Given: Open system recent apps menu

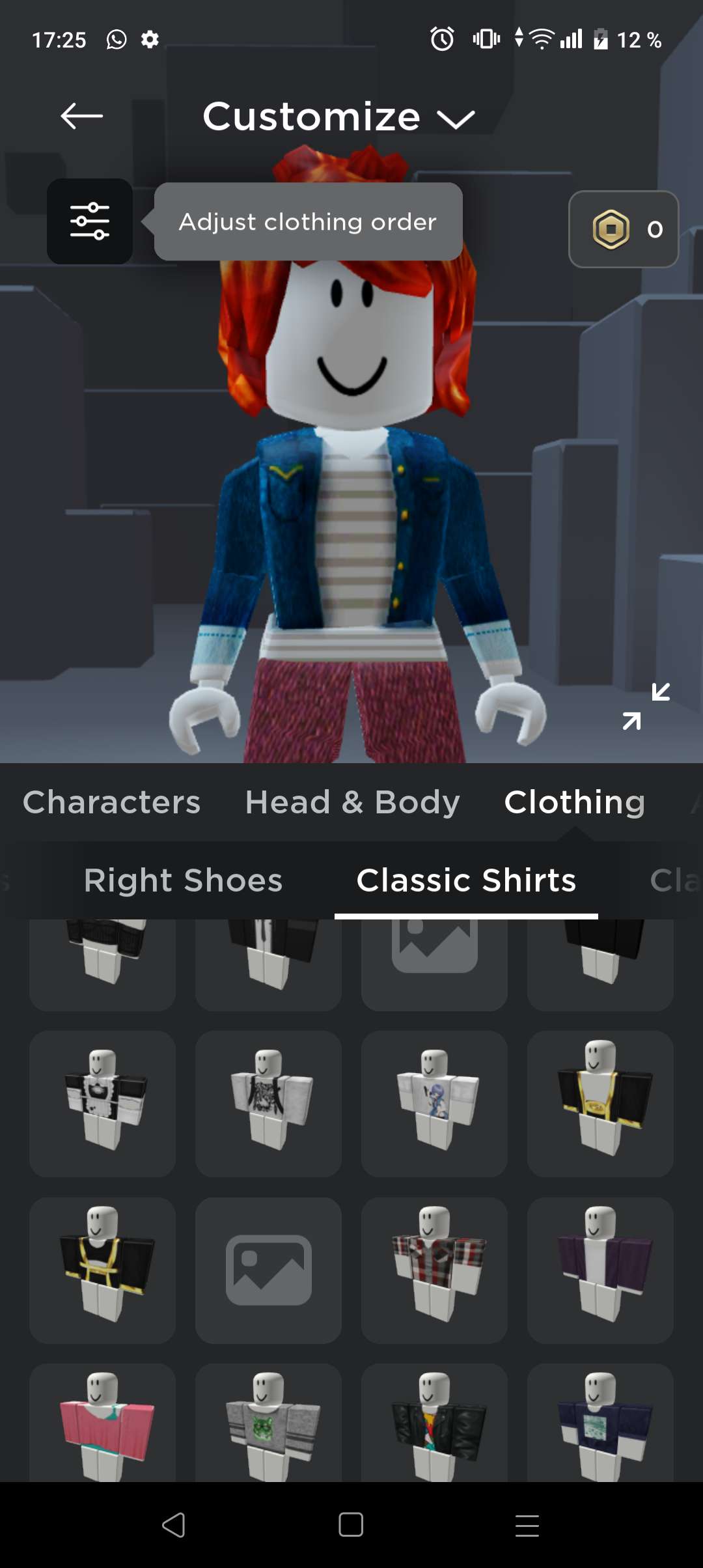Looking at the screenshot, I should [x=527, y=1525].
